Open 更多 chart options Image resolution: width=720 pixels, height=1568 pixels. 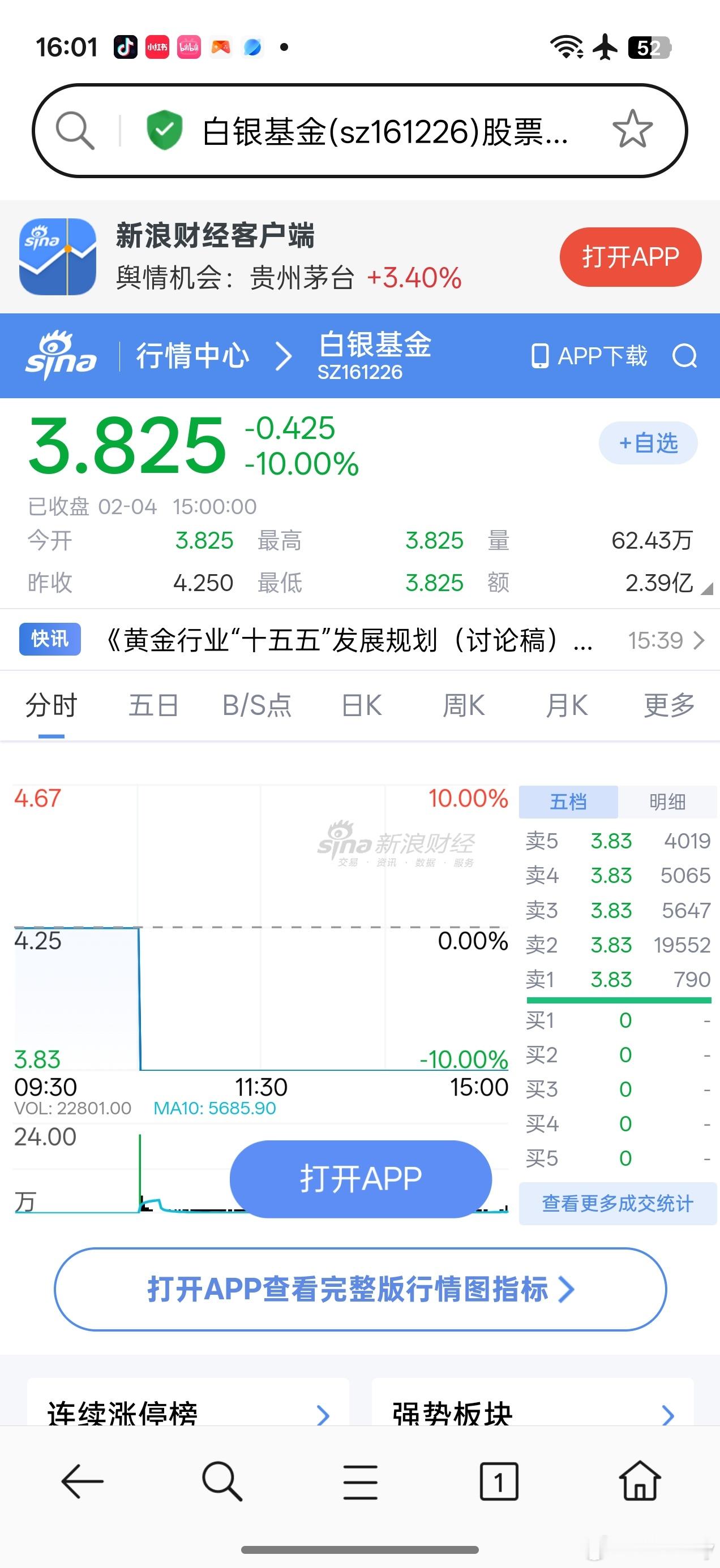pos(668,705)
